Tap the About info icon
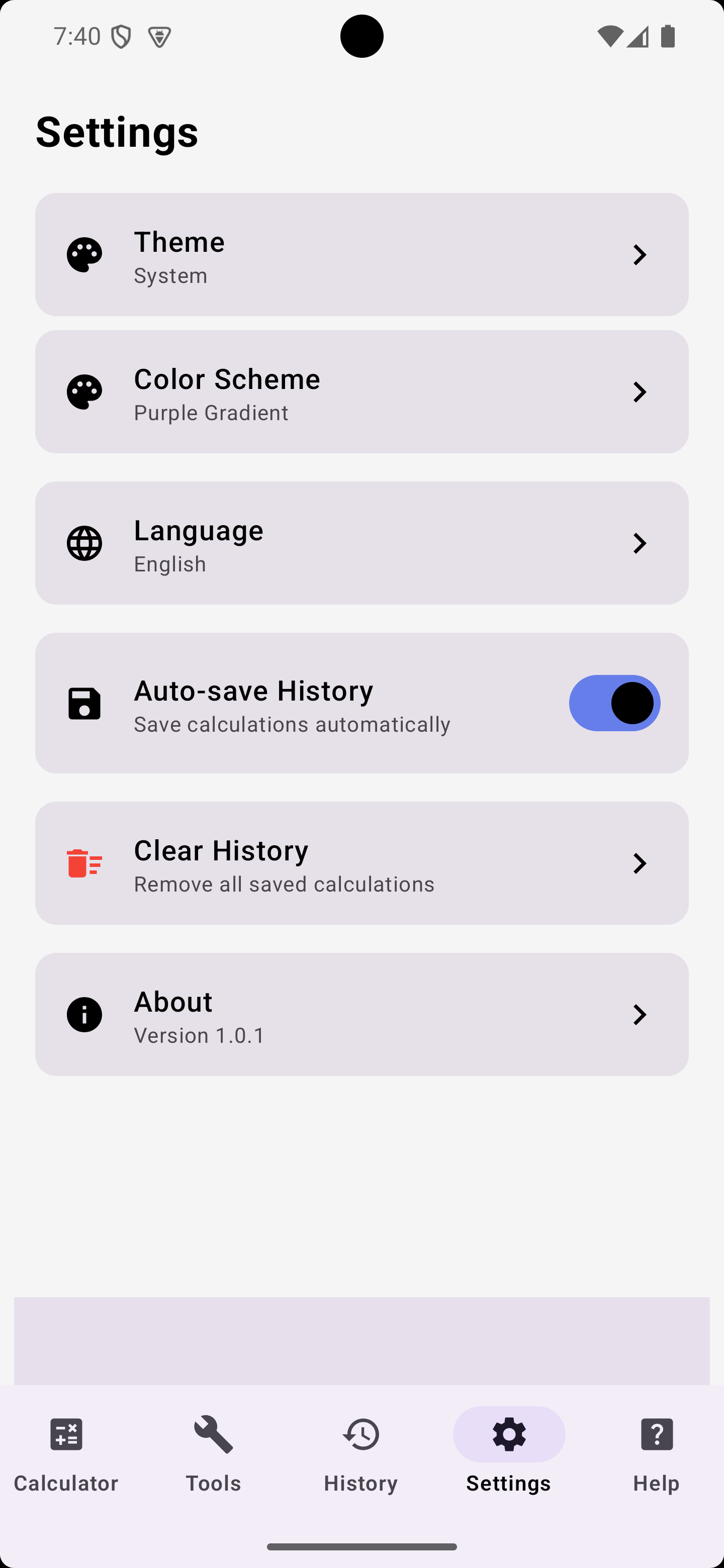 coord(84,1014)
